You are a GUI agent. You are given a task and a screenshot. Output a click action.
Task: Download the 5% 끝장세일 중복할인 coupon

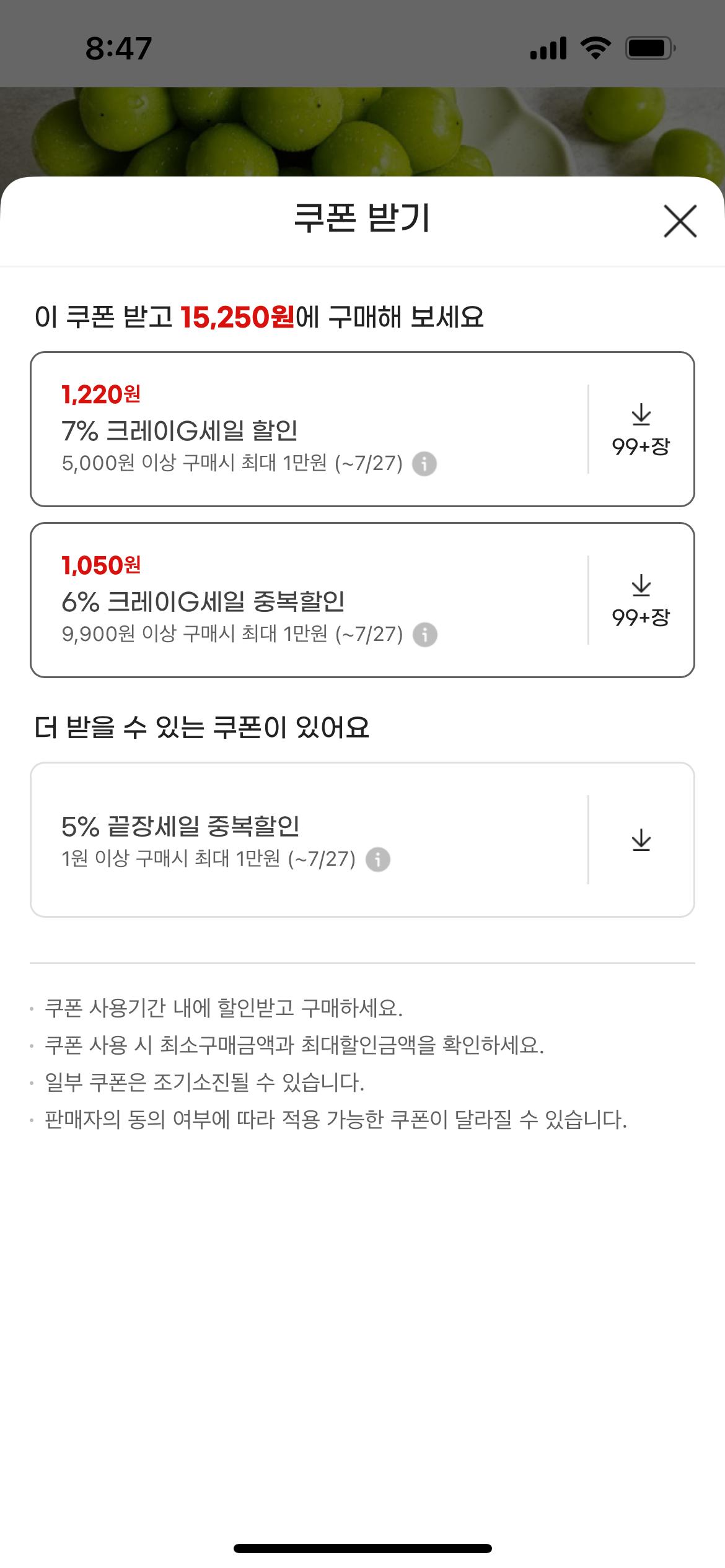(641, 840)
